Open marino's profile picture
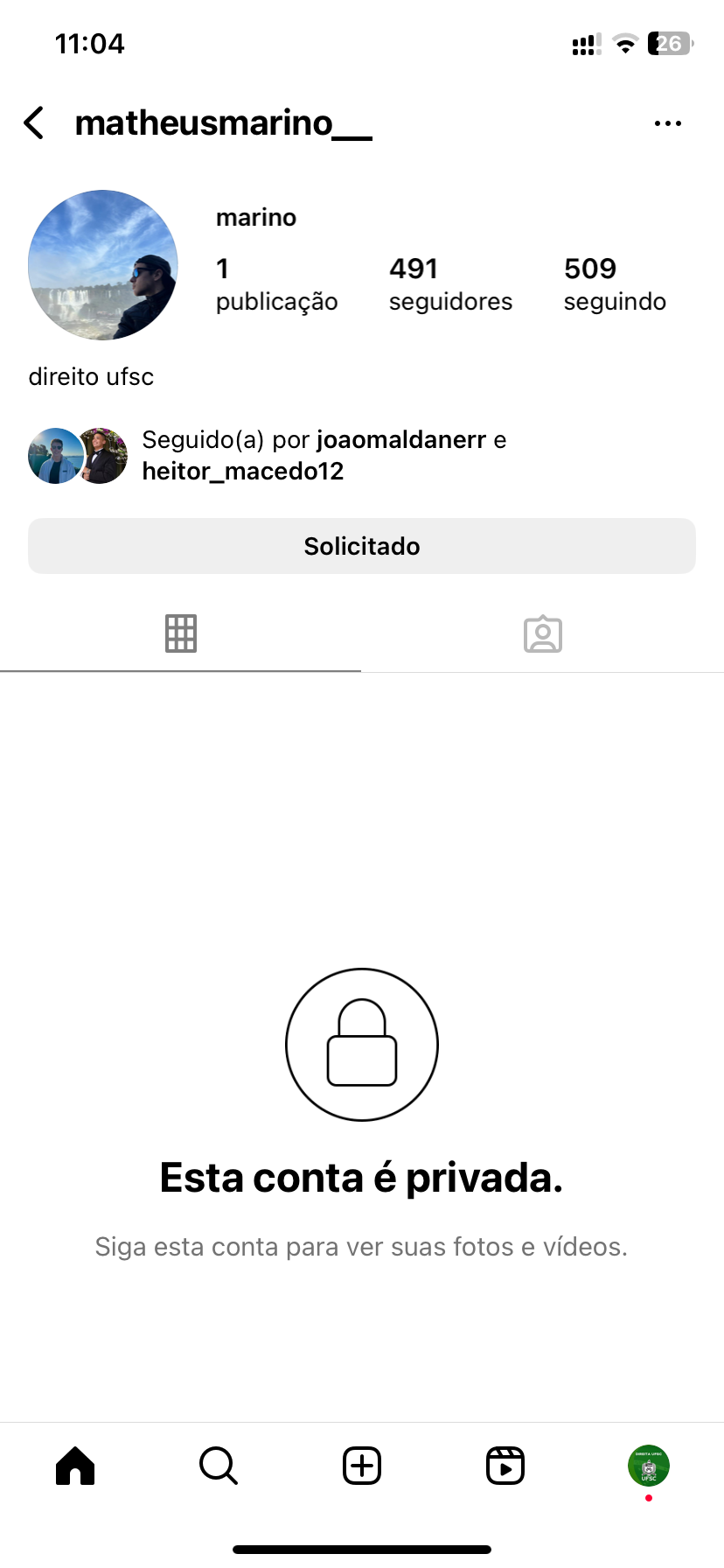This screenshot has width=724, height=1568. [x=103, y=265]
